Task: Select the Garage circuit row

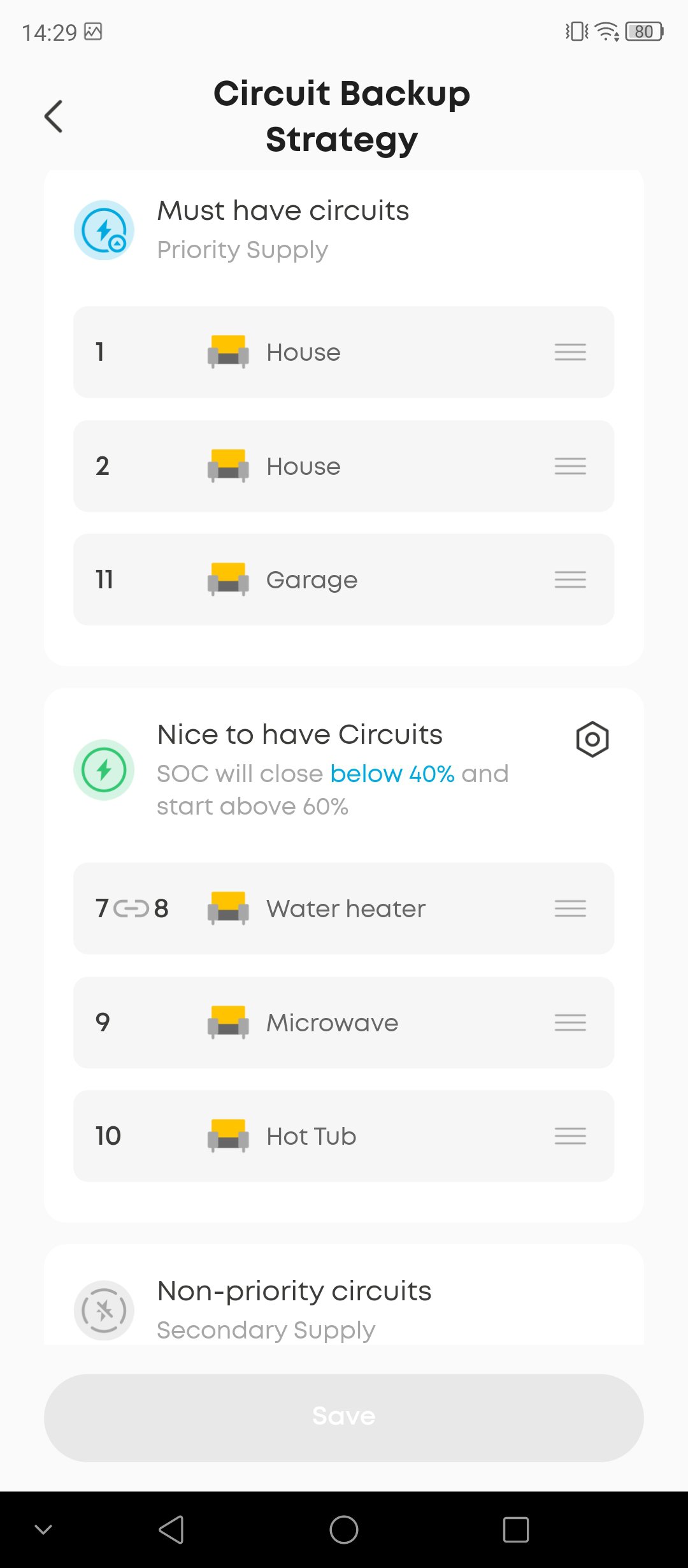Action: click(343, 579)
